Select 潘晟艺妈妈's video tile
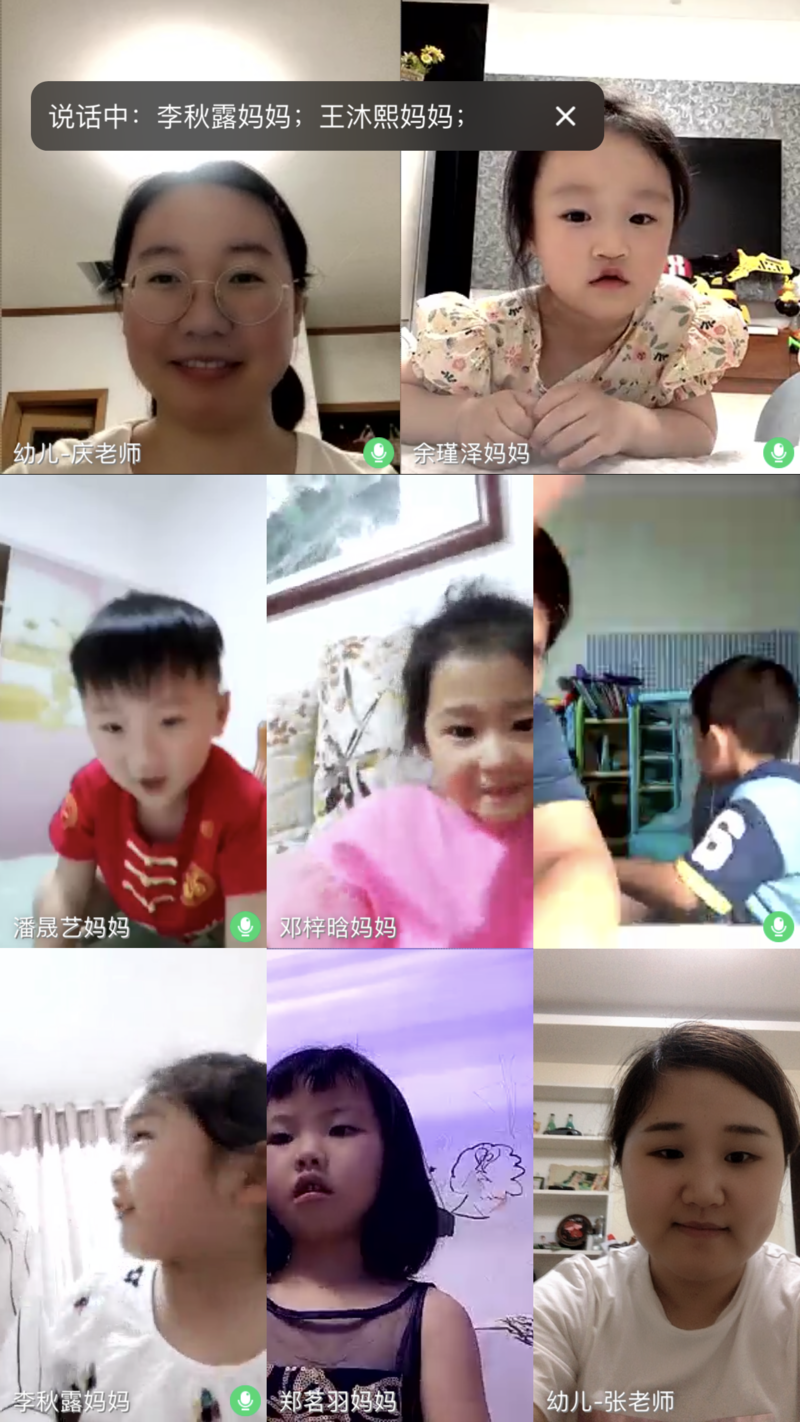The height and width of the screenshot is (1422, 800). coord(133,710)
